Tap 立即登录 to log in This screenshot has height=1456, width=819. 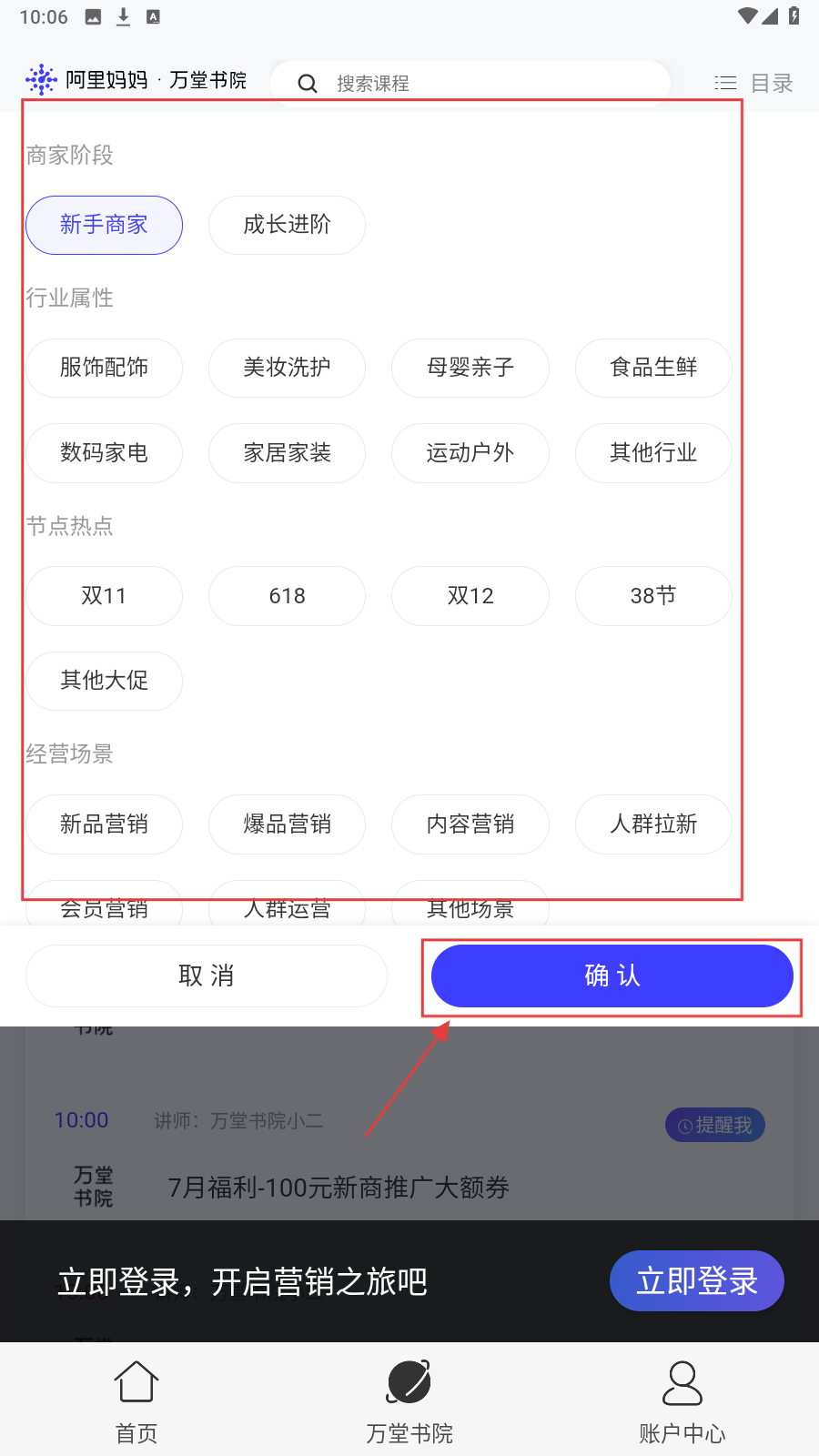697,1281
